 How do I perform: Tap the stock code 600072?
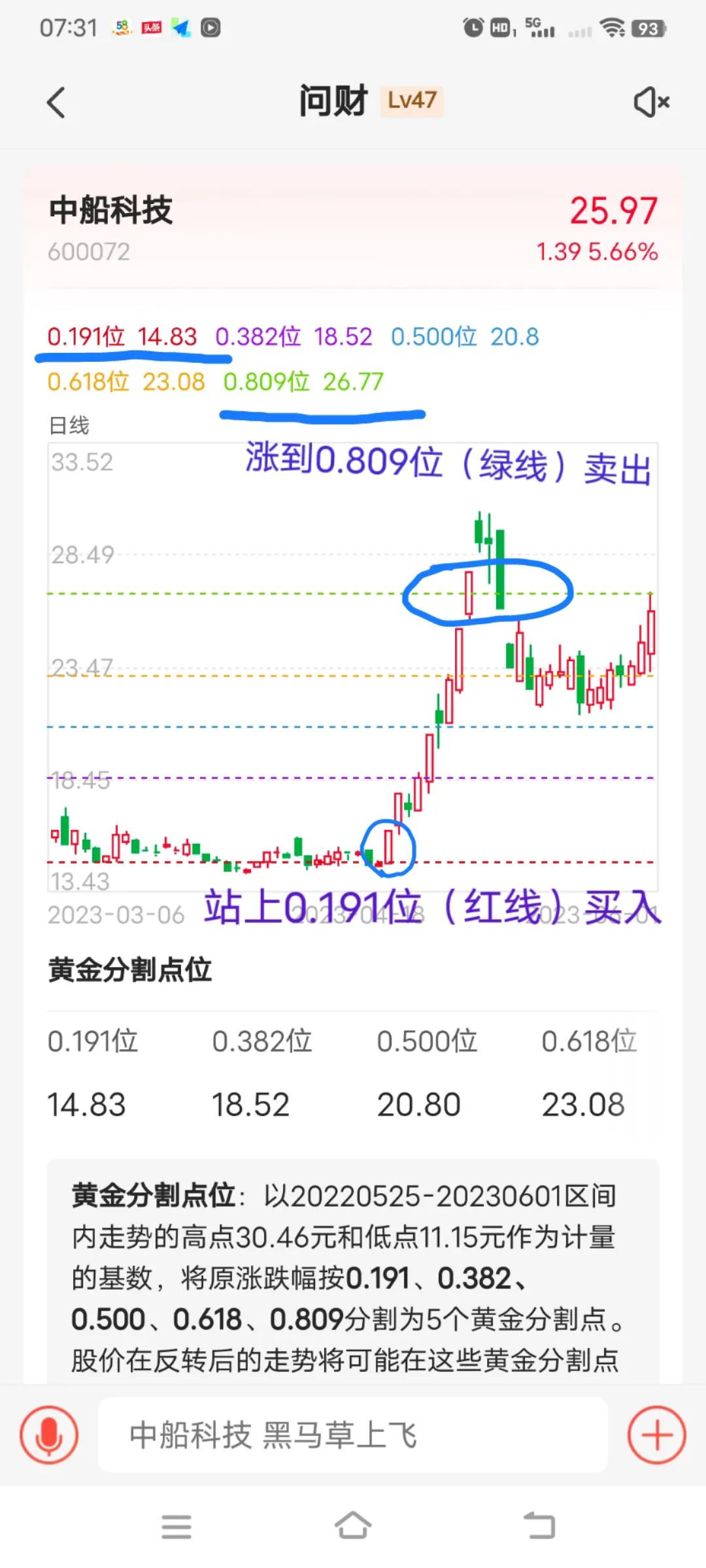click(88, 252)
